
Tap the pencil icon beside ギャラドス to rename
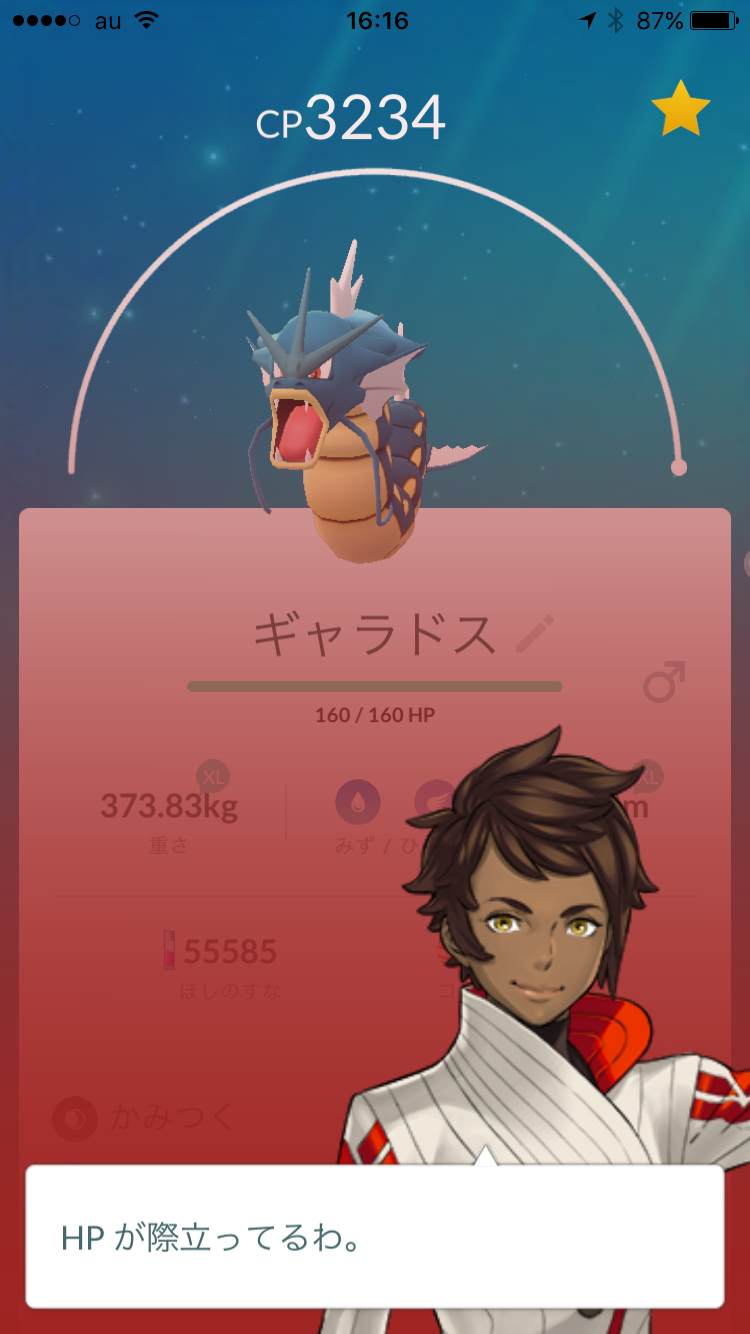535,634
